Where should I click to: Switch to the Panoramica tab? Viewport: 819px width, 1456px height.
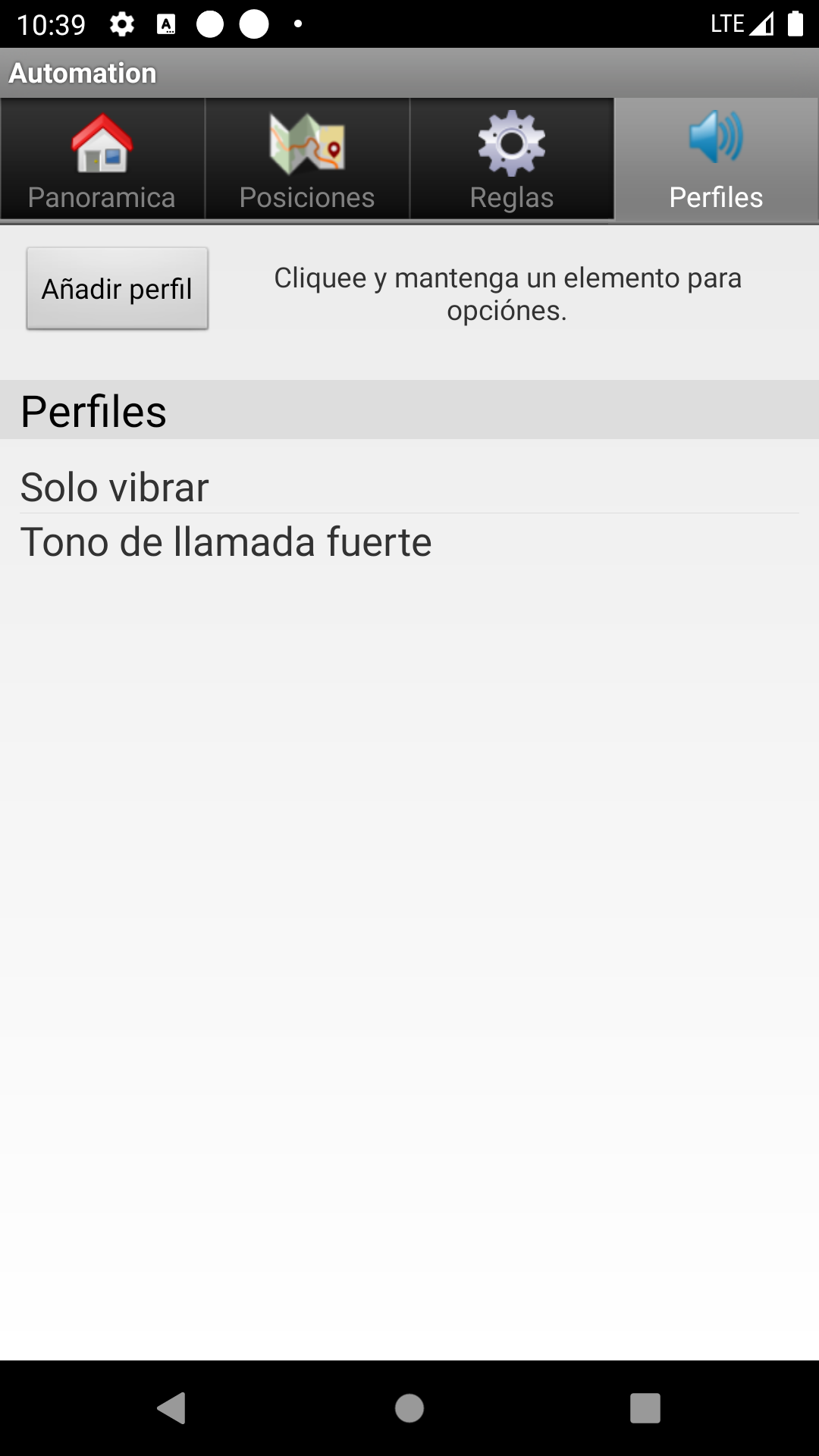[x=102, y=159]
